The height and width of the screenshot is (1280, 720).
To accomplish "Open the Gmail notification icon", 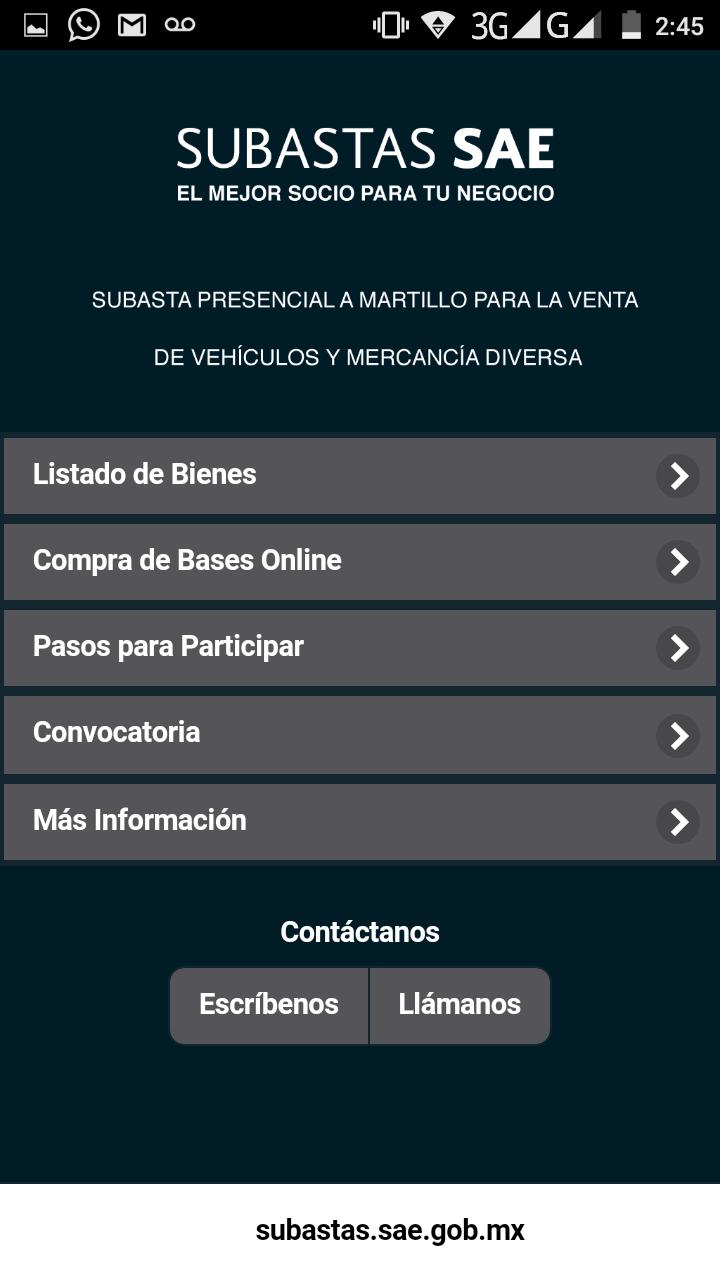I will (131, 24).
